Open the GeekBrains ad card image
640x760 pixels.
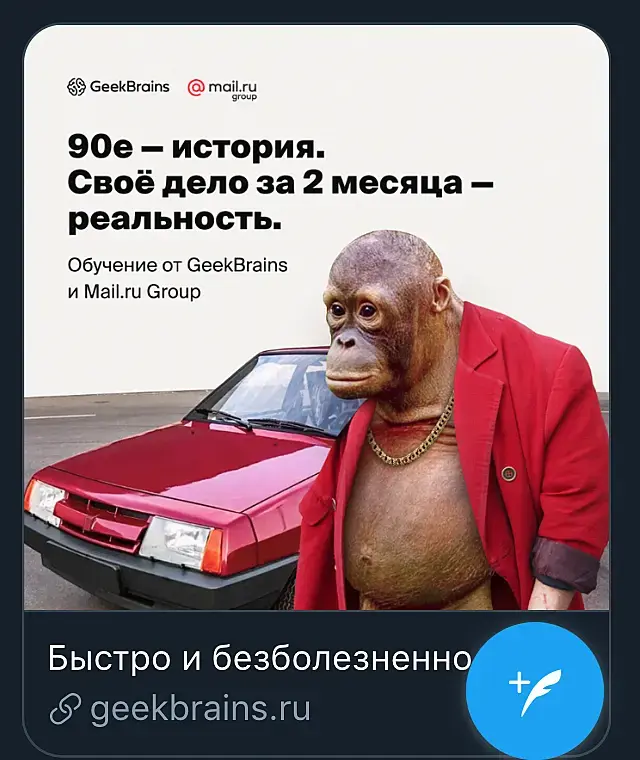pos(316,320)
